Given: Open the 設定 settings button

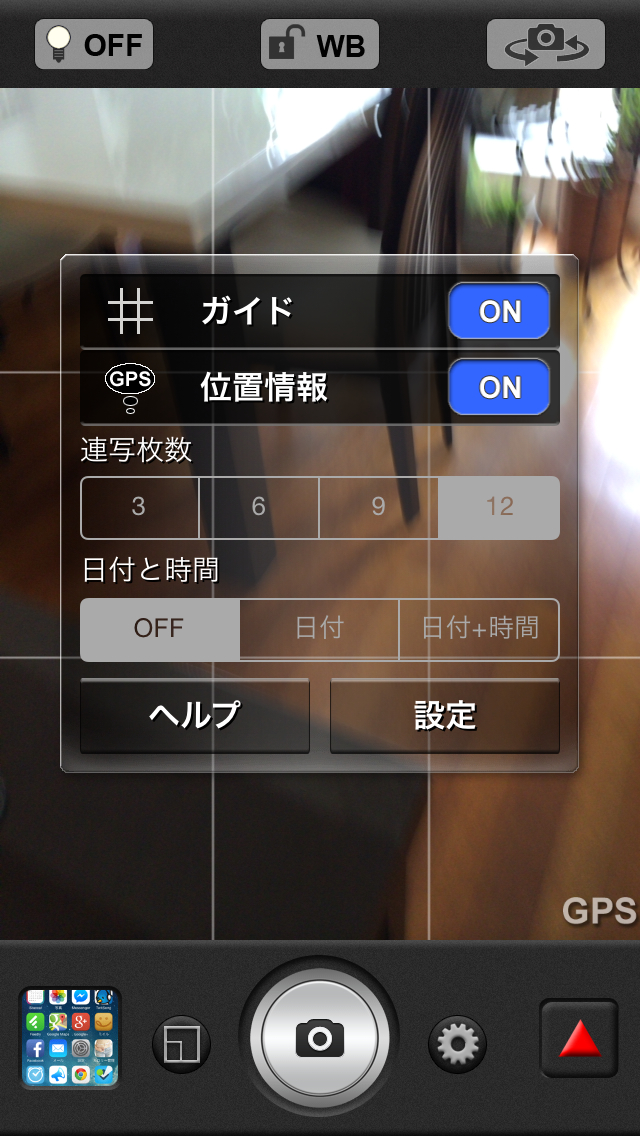Looking at the screenshot, I should (x=445, y=716).
